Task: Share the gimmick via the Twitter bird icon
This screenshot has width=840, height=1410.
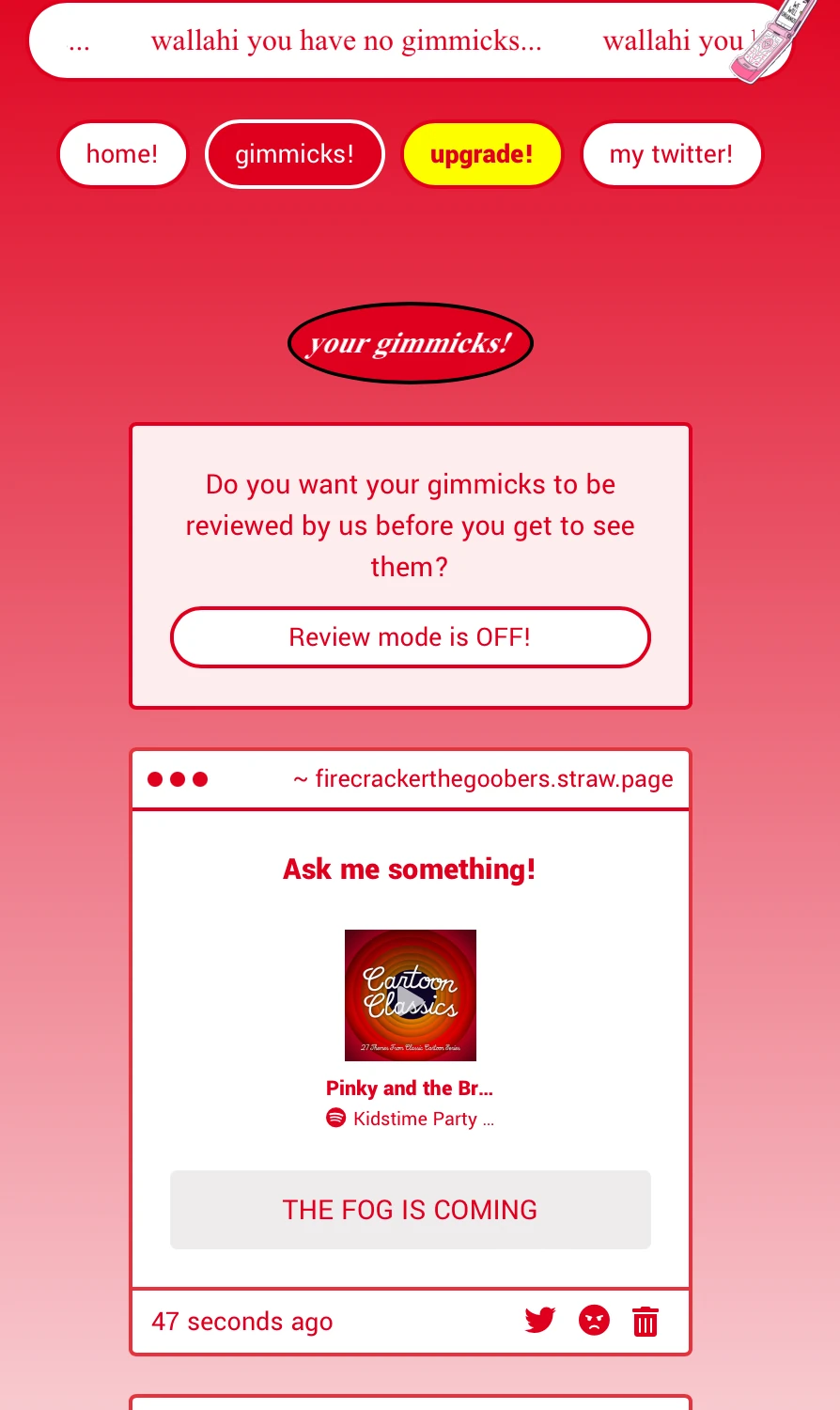Action: (540, 1321)
